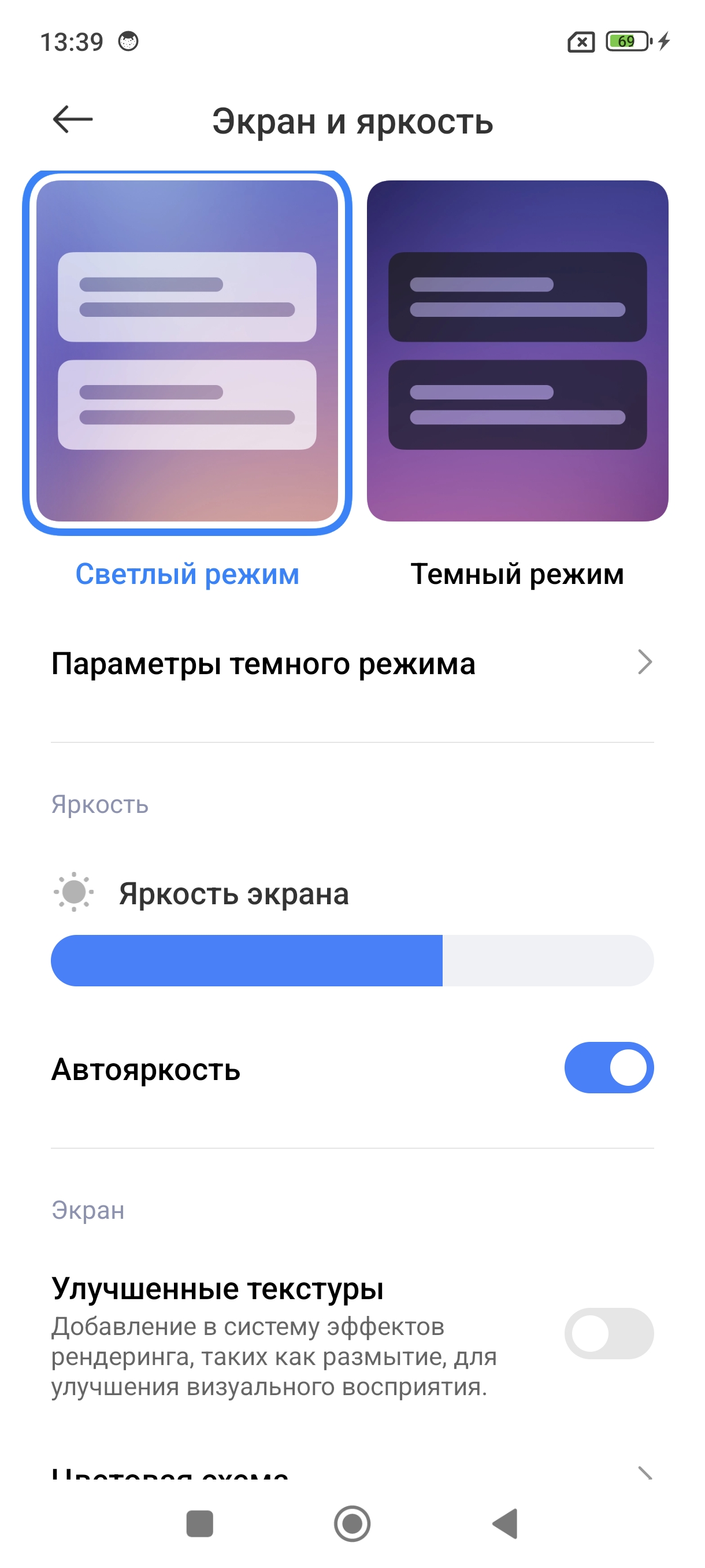
Task: Open Параметры темного режима
Action: [x=351, y=664]
